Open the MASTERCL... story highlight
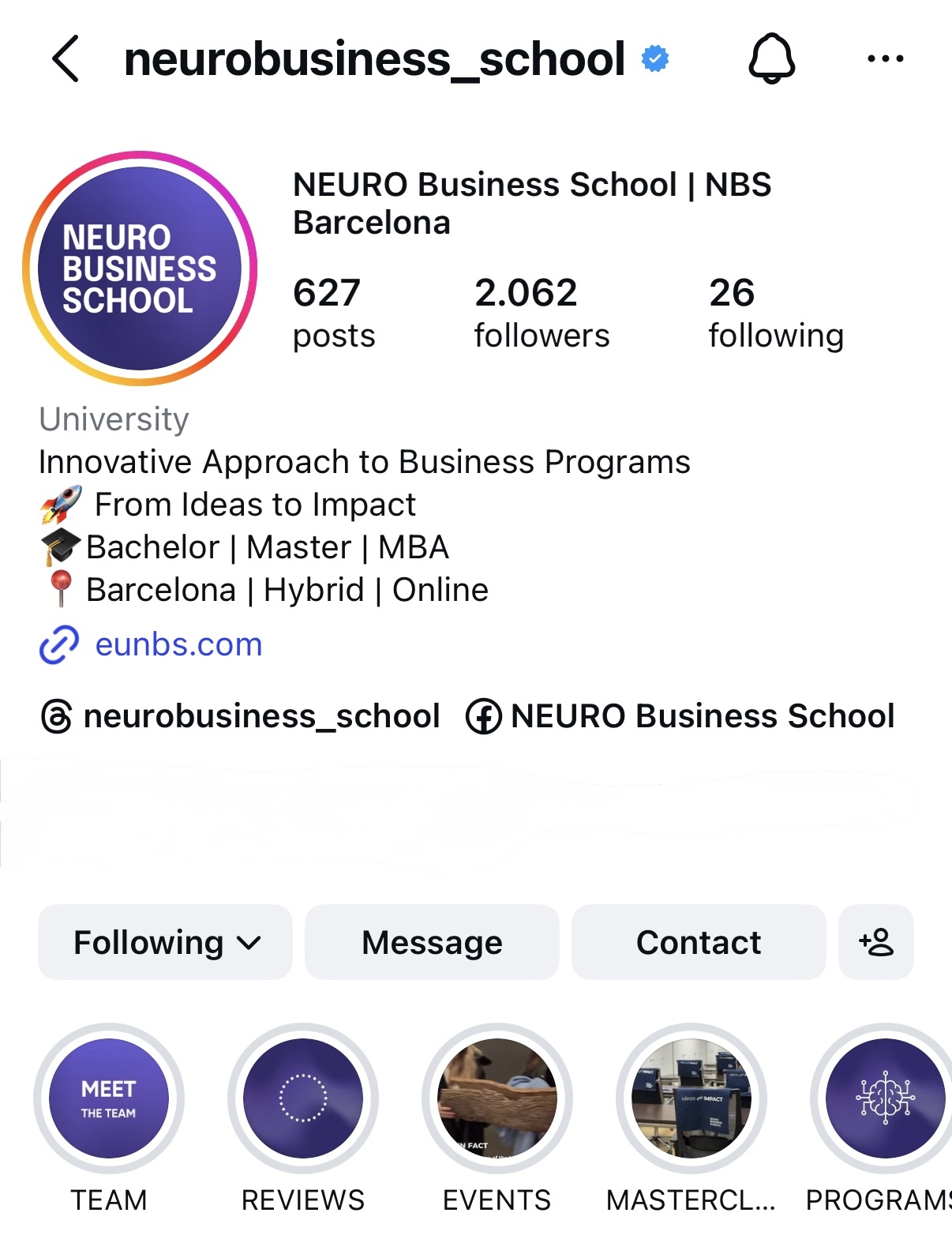This screenshot has height=1239, width=952. [692, 1098]
